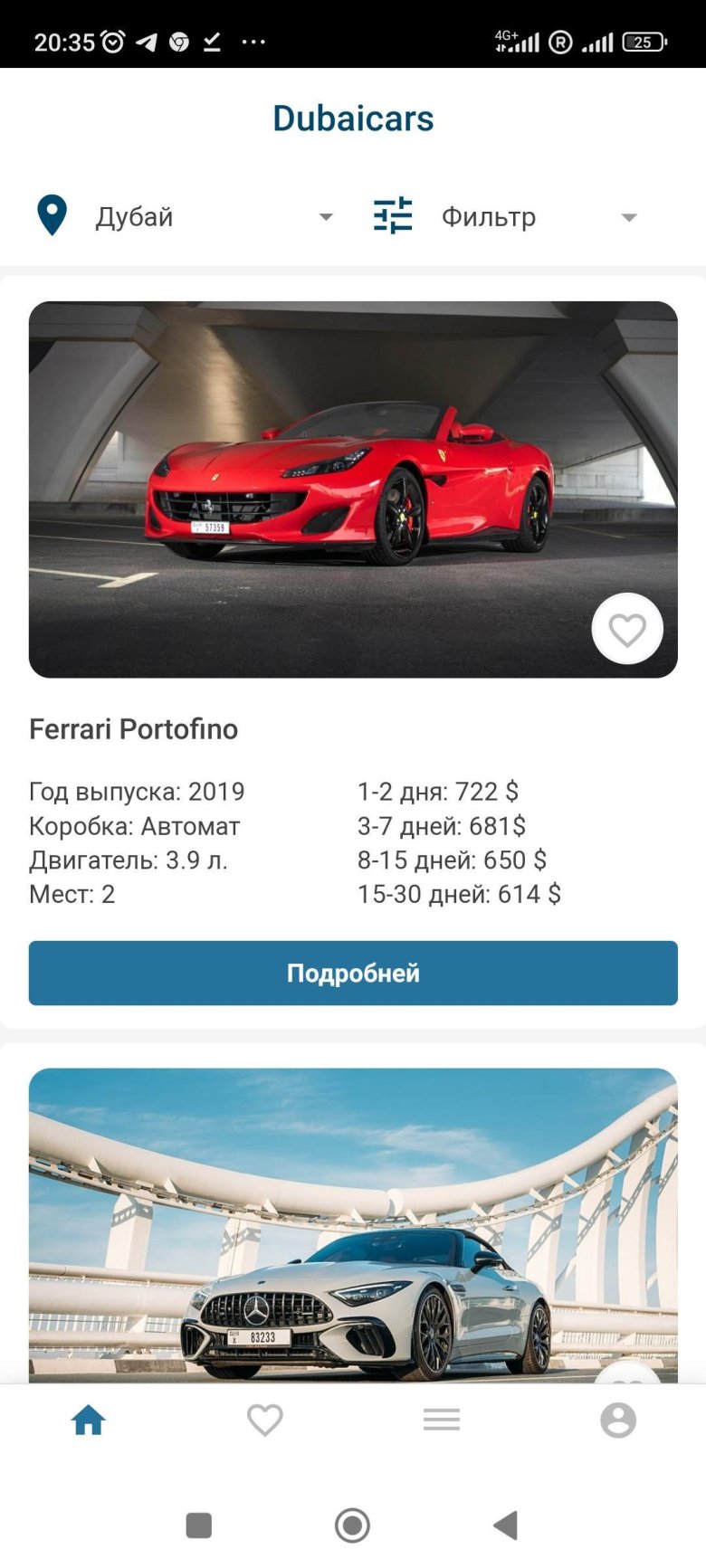Viewport: 706px width, 1568px height.
Task: Tap Подробней for Ferrari Portofino
Action: click(x=353, y=973)
